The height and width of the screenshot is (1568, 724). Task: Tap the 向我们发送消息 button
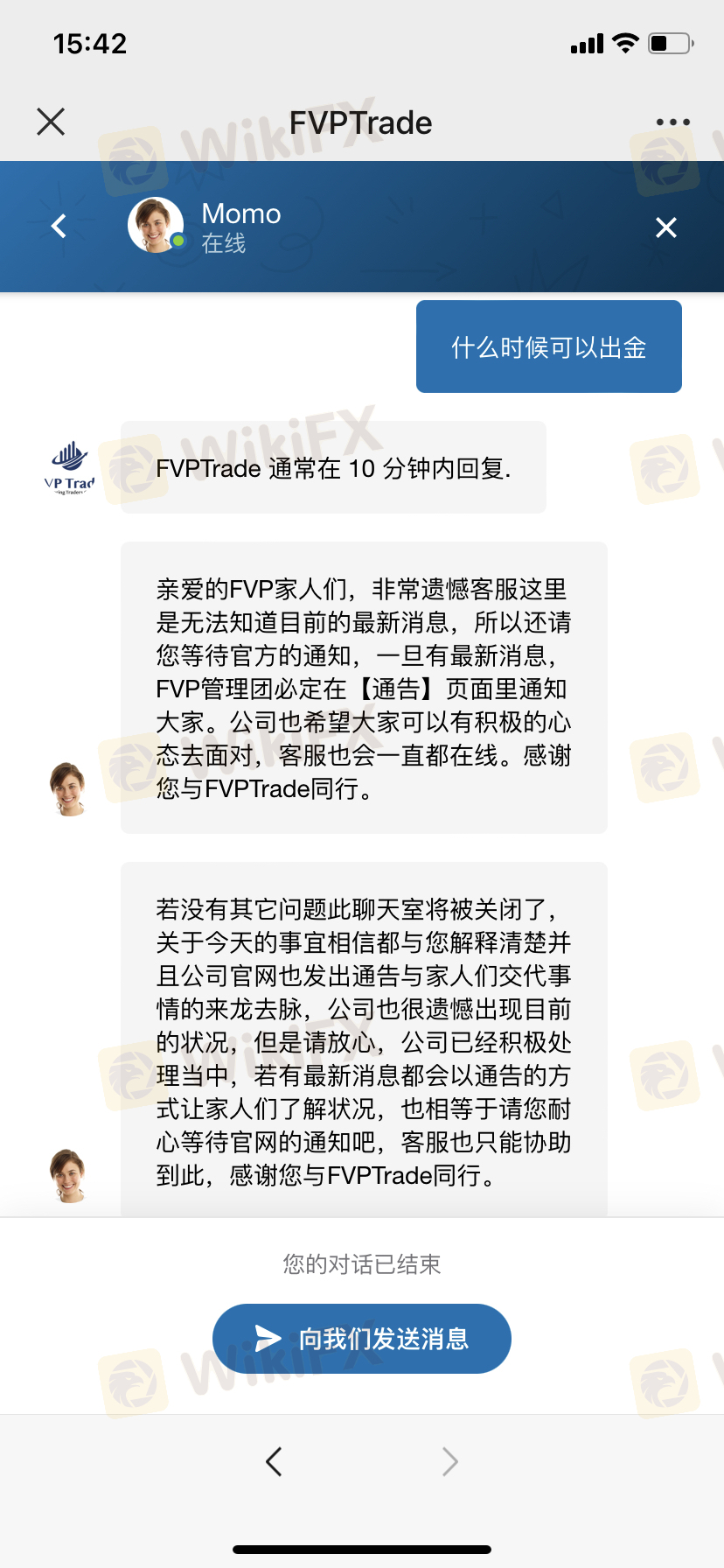pyautogui.click(x=361, y=1339)
